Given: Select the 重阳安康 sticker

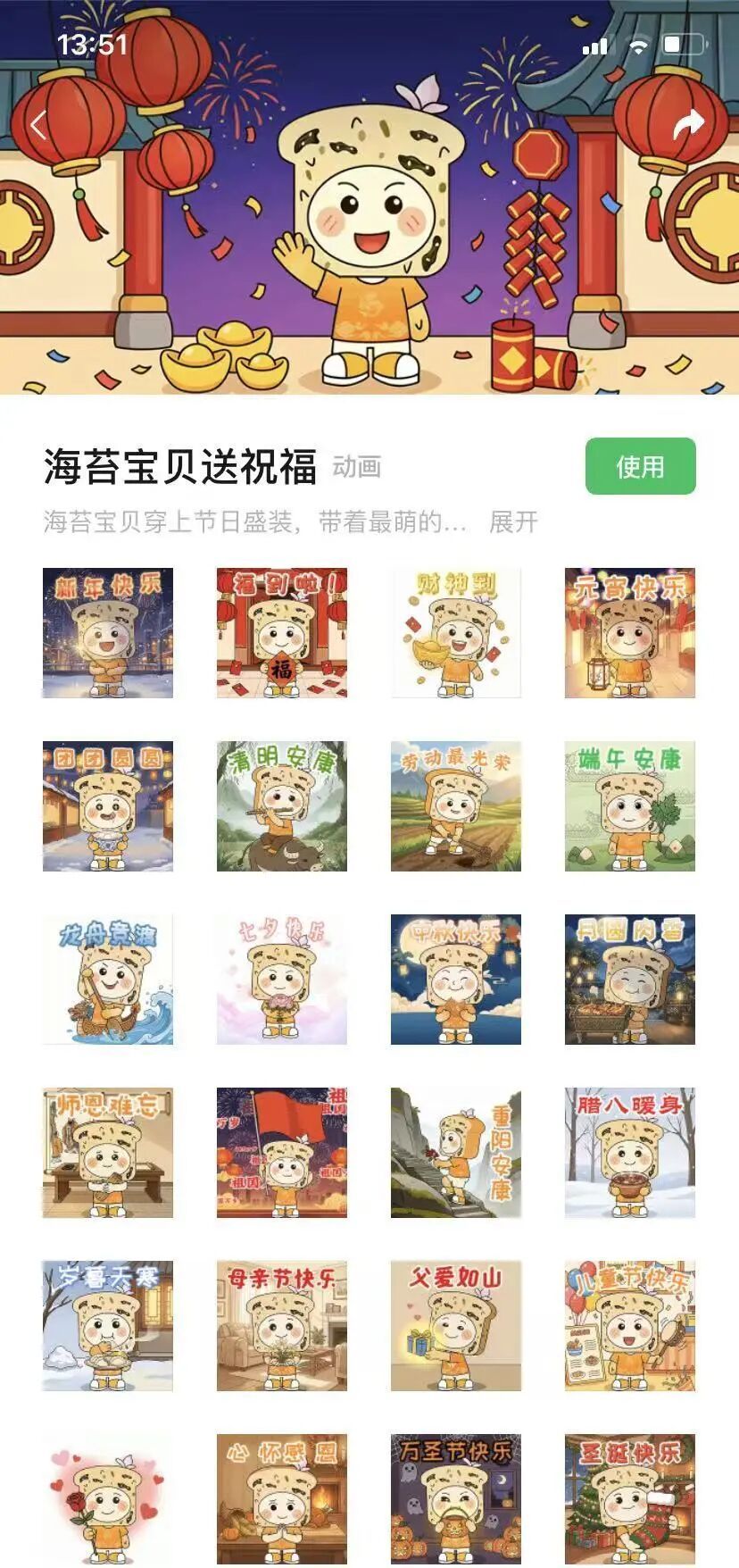Looking at the screenshot, I should 456,1153.
